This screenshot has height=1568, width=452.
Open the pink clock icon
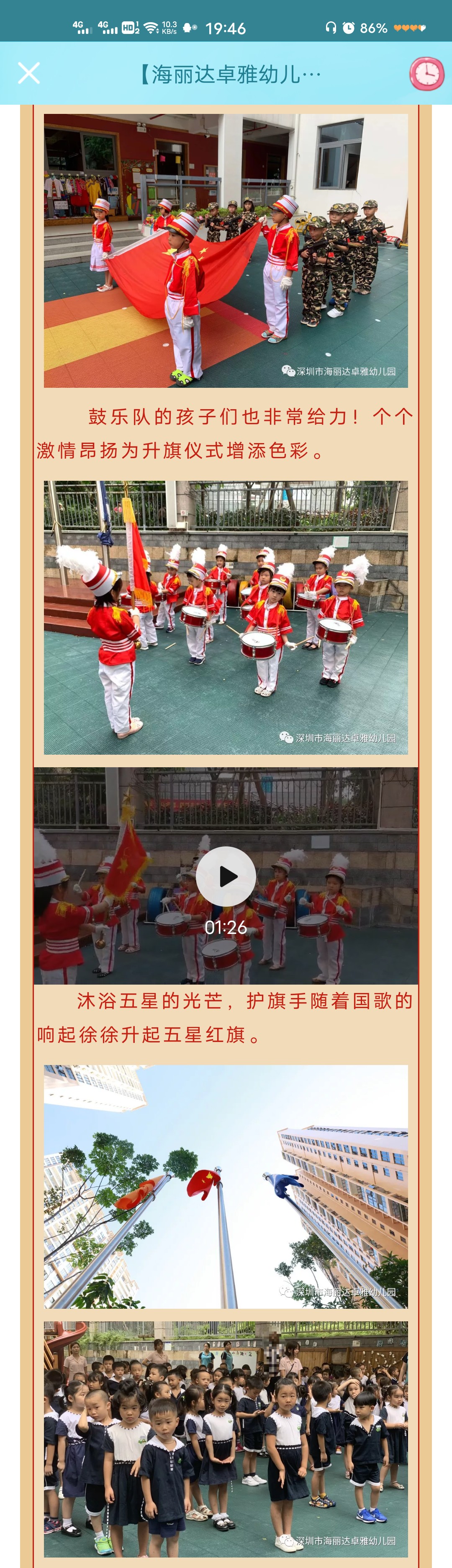pos(426,74)
